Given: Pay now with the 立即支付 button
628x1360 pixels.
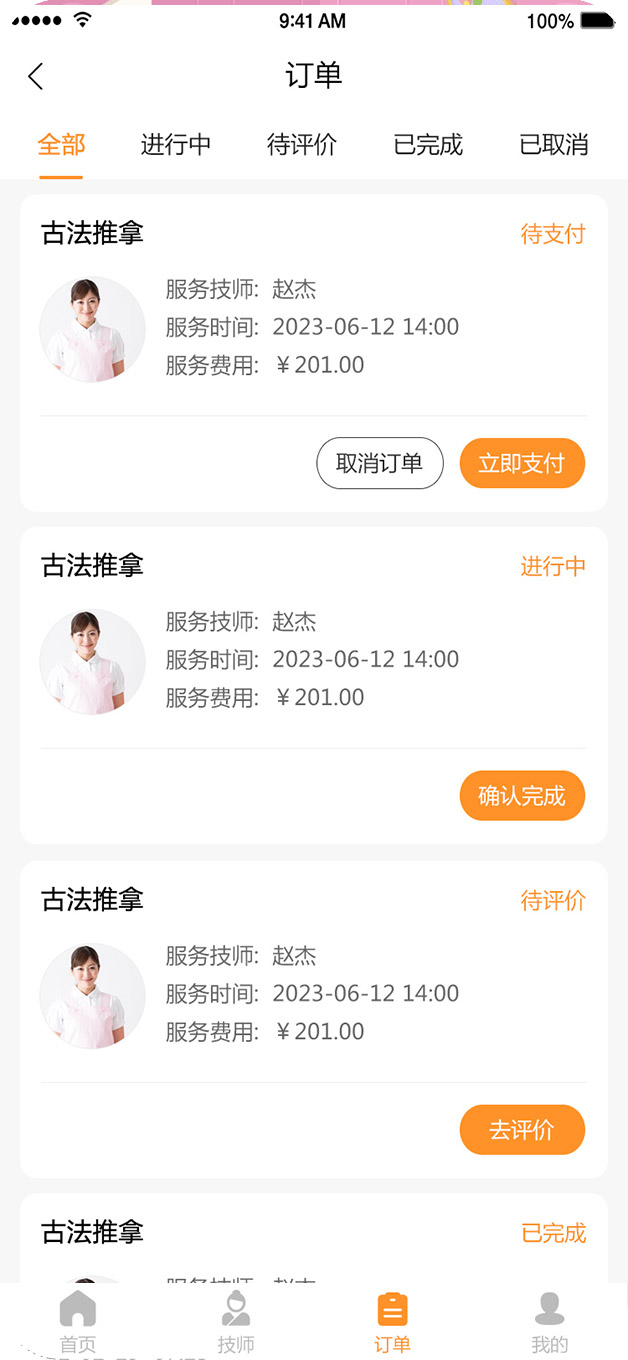Looking at the screenshot, I should pyautogui.click(x=522, y=463).
